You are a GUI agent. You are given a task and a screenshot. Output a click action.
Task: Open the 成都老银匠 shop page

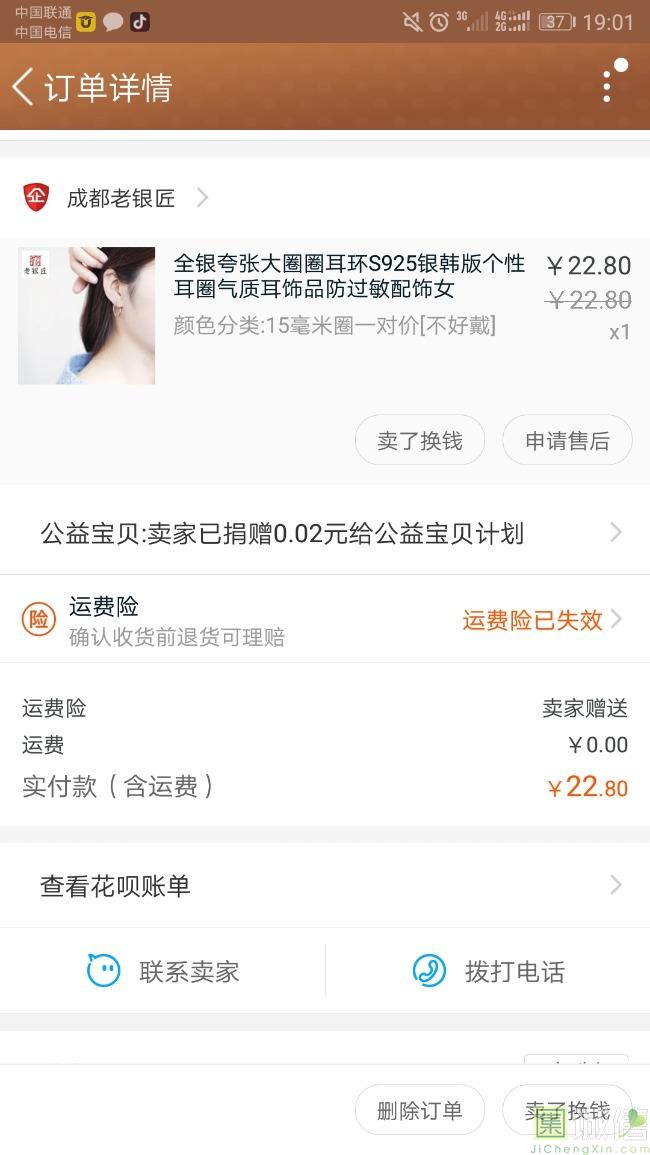click(120, 198)
